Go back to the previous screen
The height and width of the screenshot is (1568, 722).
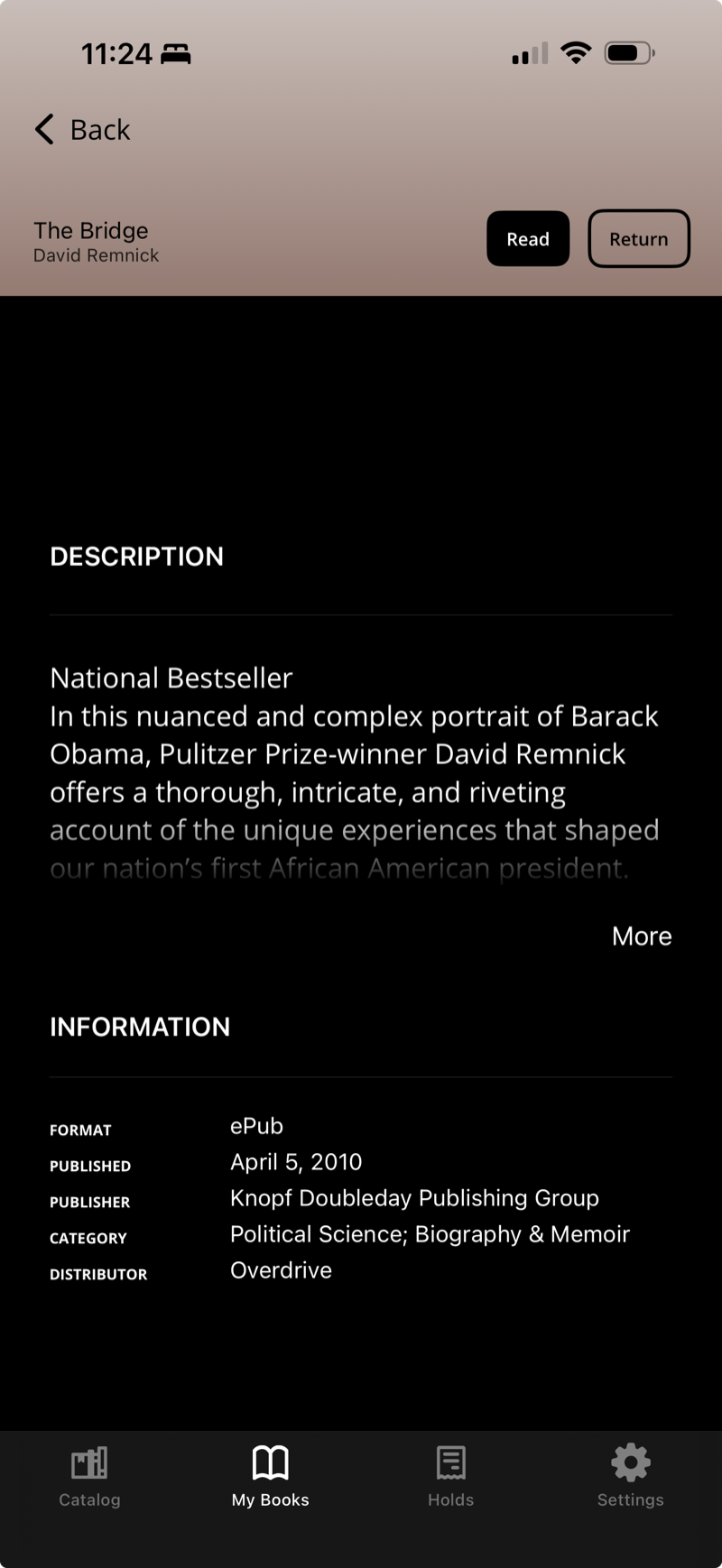(x=83, y=130)
